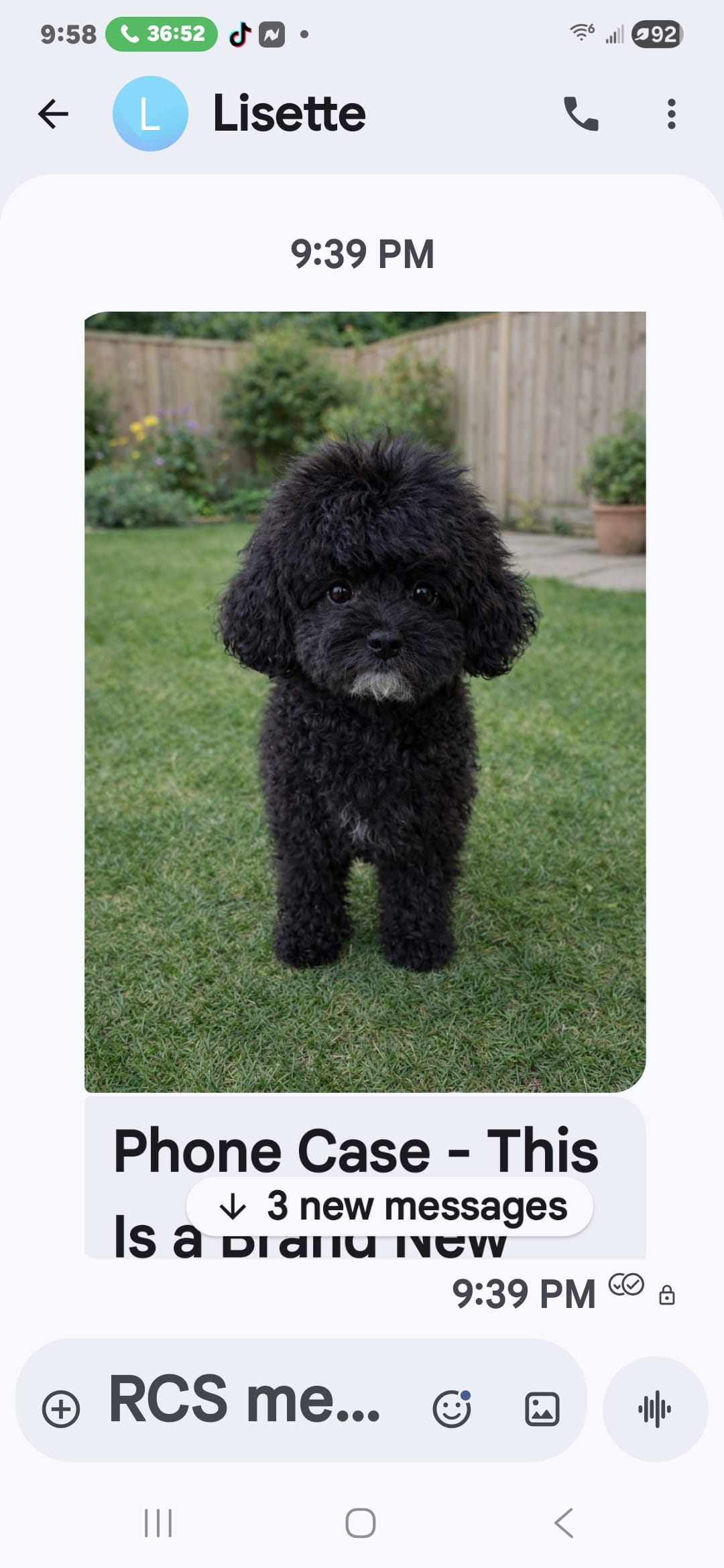Image resolution: width=724 pixels, height=1568 pixels.
Task: Jump to 3 new messages
Action: 389,1206
